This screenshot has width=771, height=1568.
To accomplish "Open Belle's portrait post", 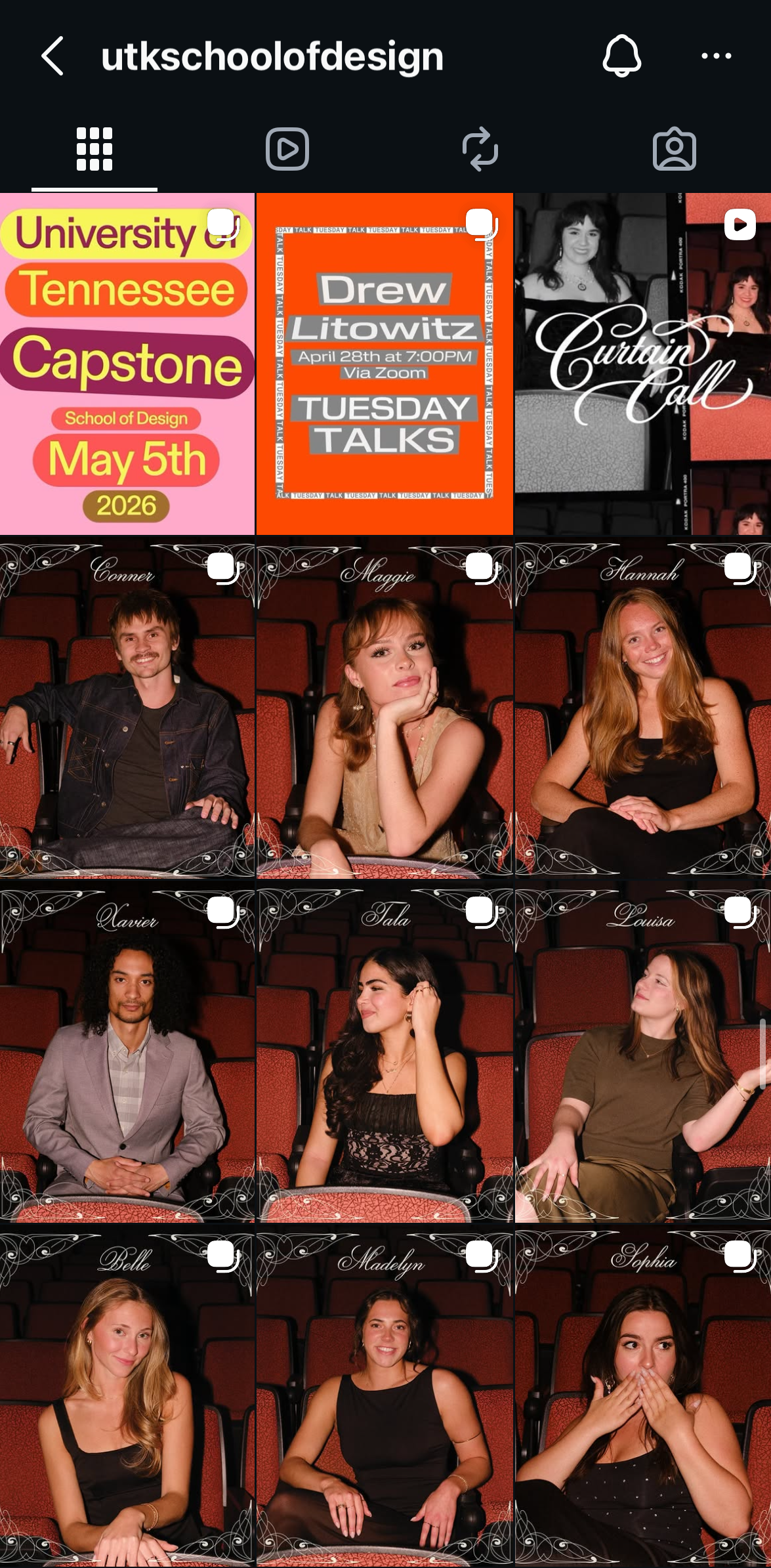I will pyautogui.click(x=127, y=1396).
